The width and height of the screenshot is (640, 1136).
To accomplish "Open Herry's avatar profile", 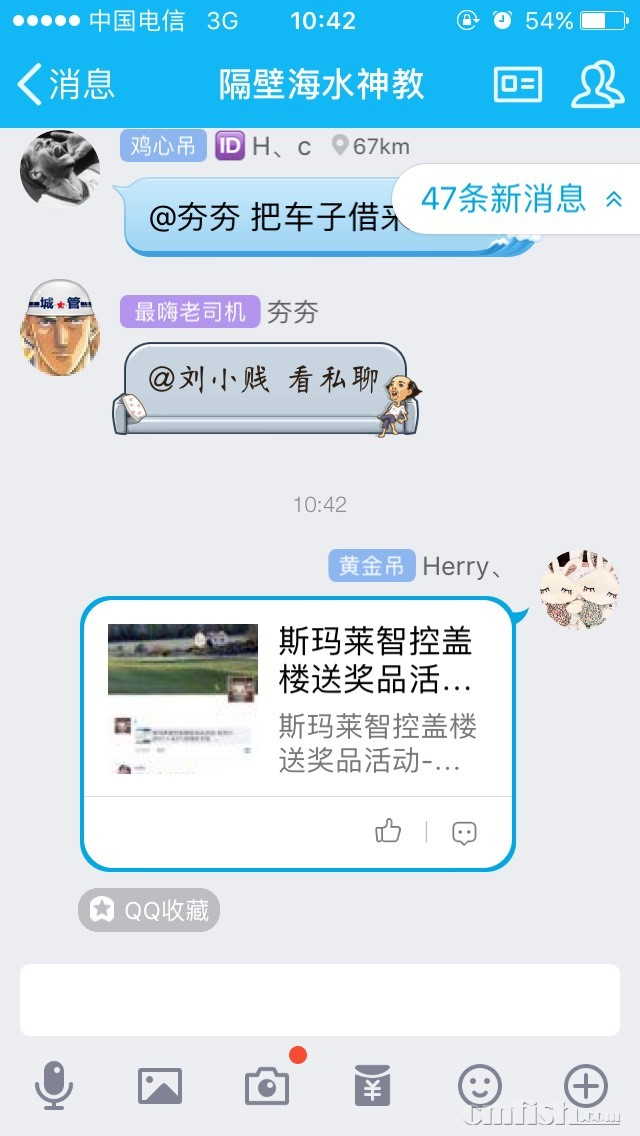I will pyautogui.click(x=579, y=589).
